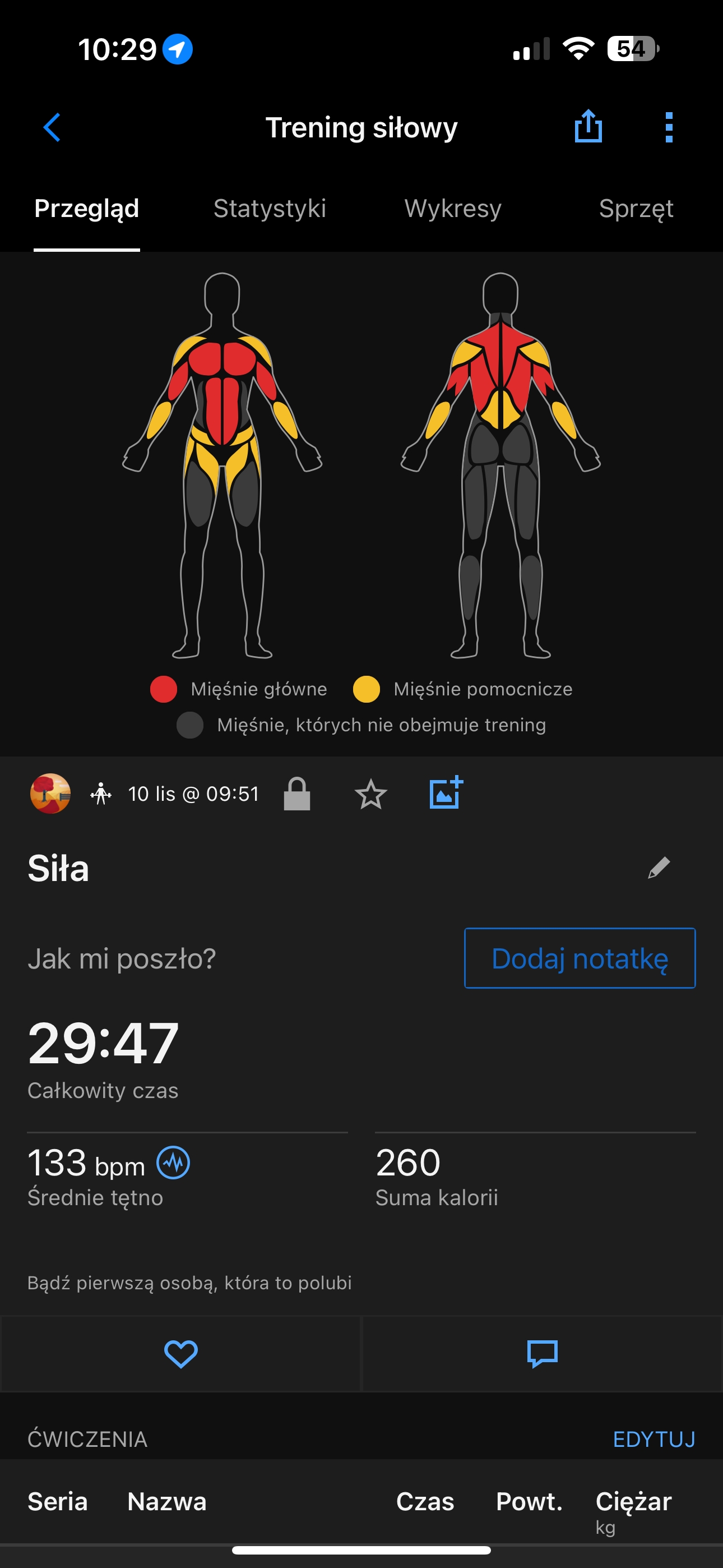Edit the activity name Siła
The image size is (723, 1568).
[x=659, y=868]
